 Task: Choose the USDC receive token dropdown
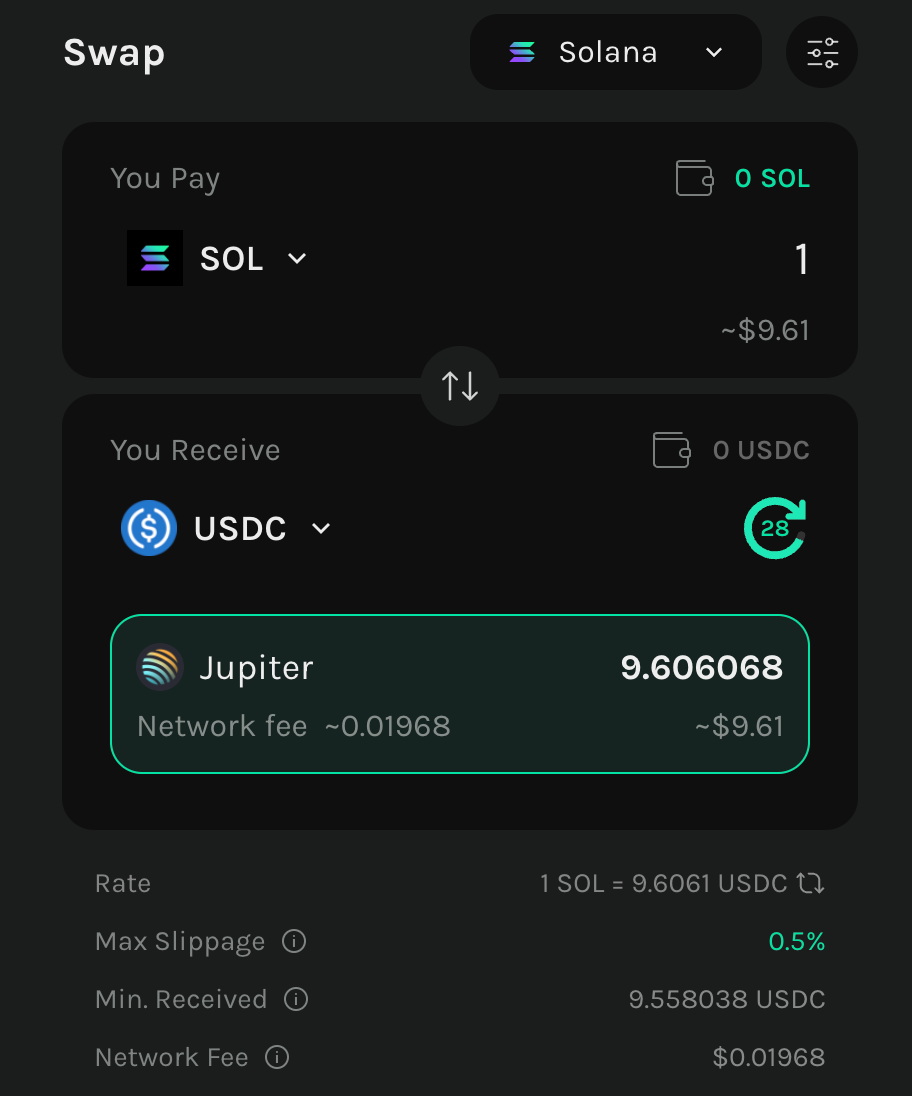227,528
